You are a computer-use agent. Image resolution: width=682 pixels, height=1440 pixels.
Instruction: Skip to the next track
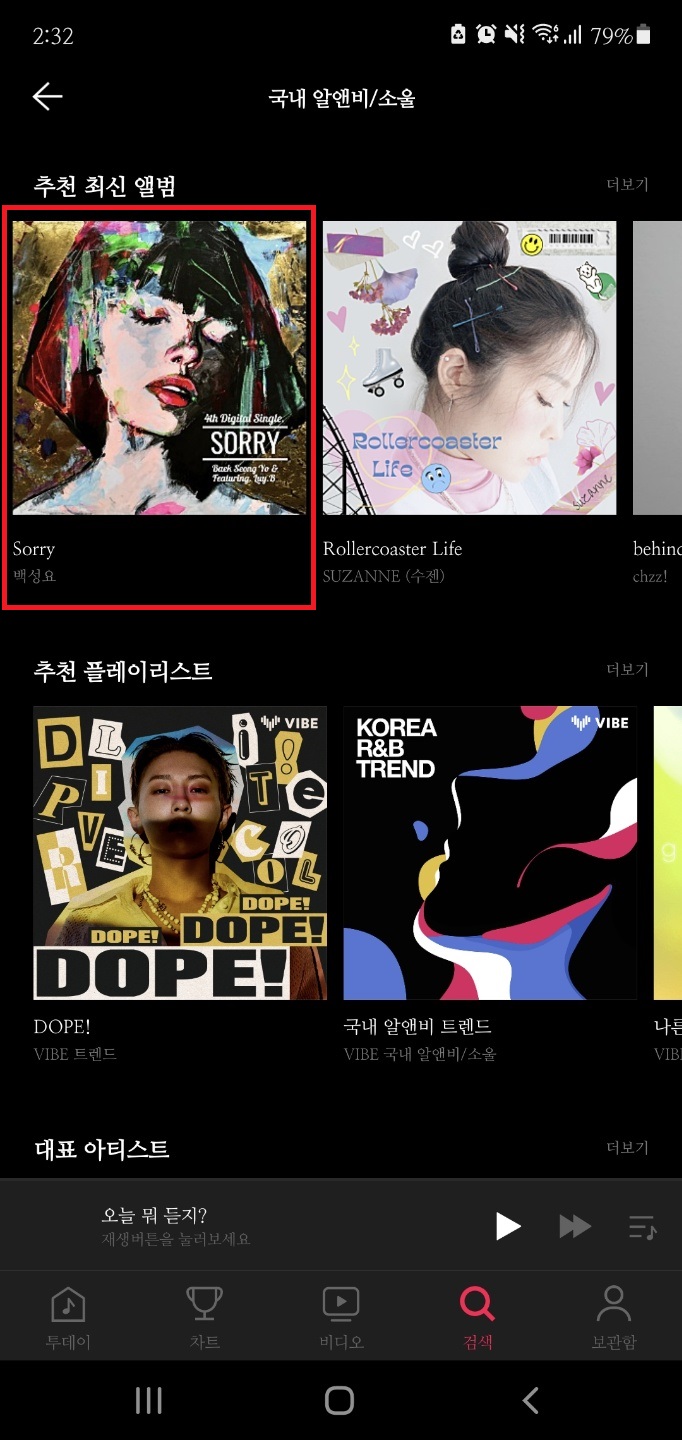click(x=574, y=1226)
